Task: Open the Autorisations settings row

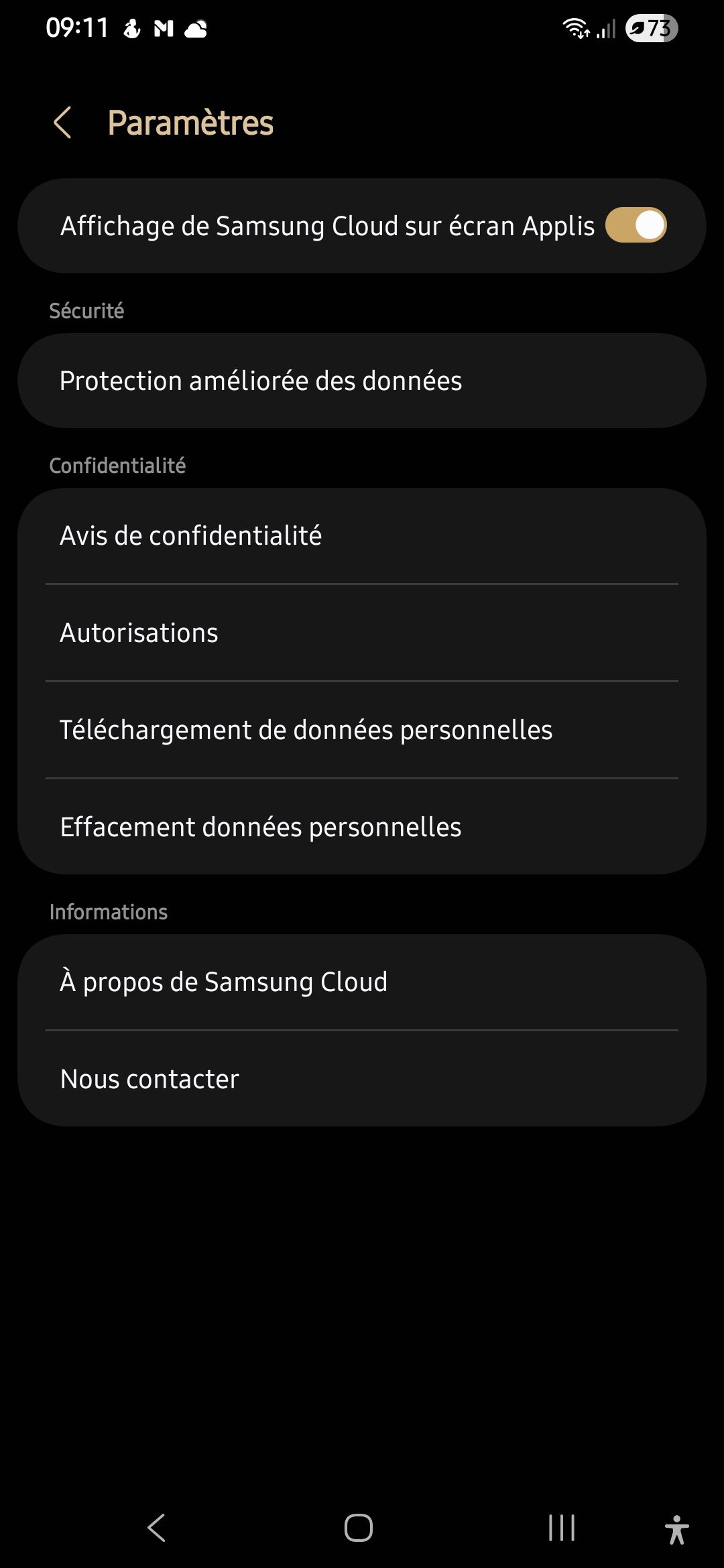Action: point(362,633)
